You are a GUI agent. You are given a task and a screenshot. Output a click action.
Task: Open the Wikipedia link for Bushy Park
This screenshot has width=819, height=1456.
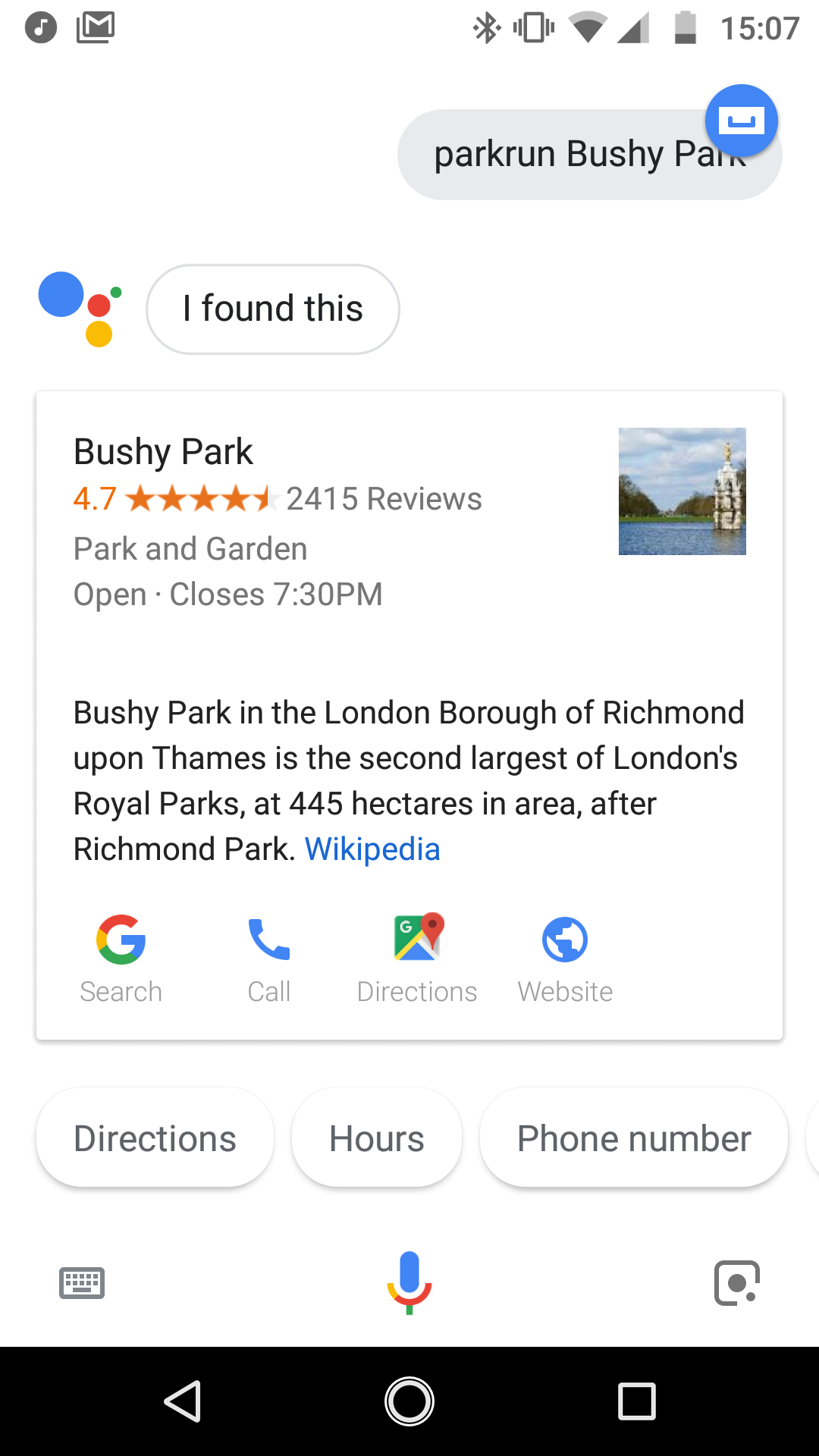(372, 849)
